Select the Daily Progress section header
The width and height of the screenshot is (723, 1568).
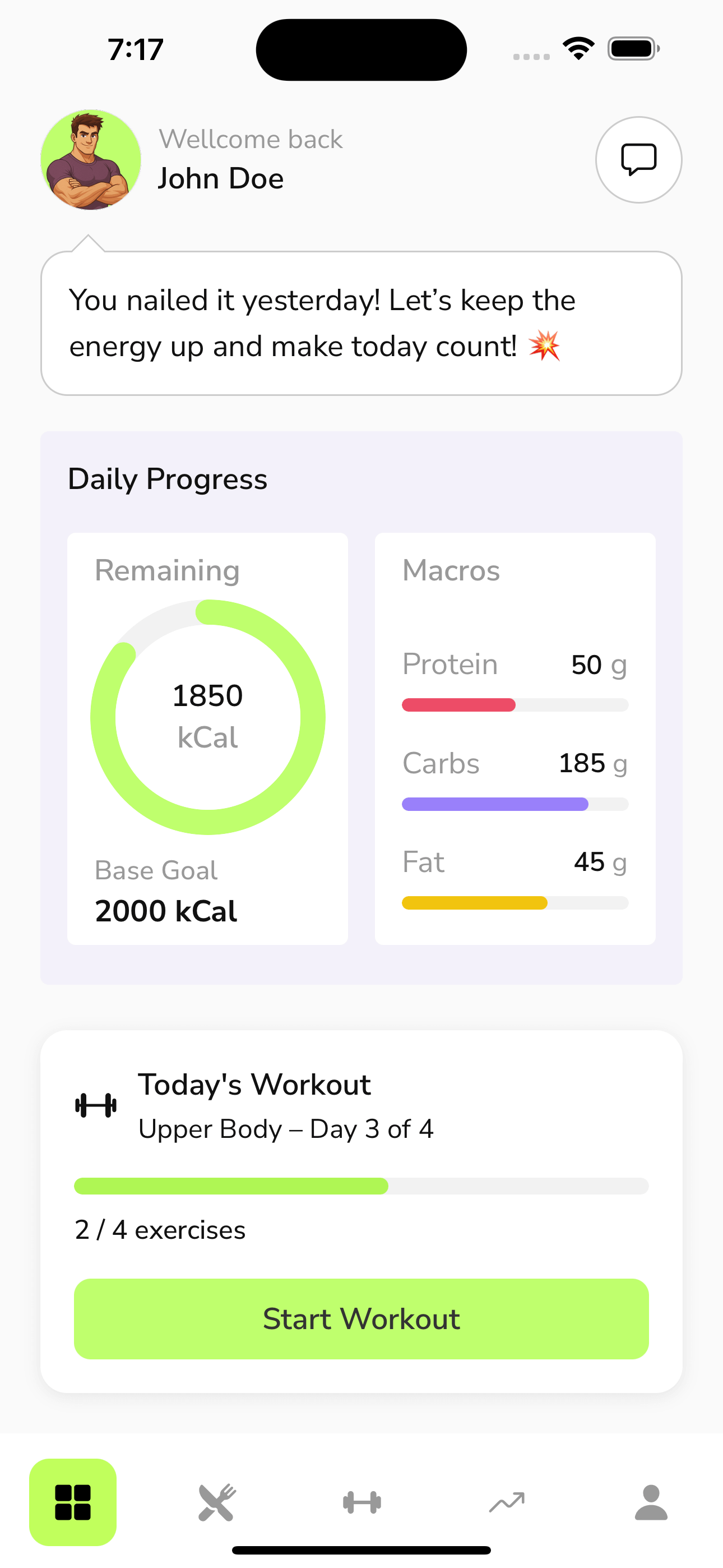(168, 479)
